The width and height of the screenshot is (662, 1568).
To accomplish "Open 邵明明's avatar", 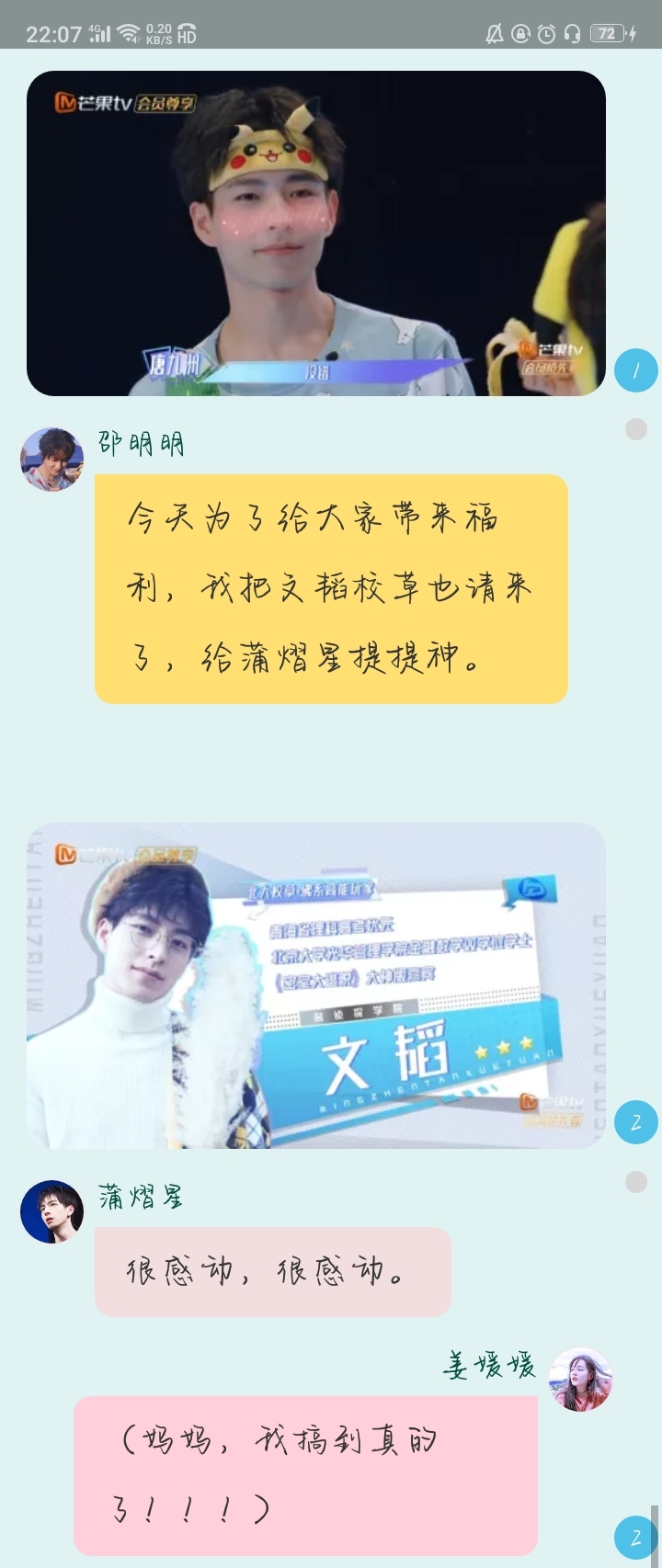I will (51, 459).
